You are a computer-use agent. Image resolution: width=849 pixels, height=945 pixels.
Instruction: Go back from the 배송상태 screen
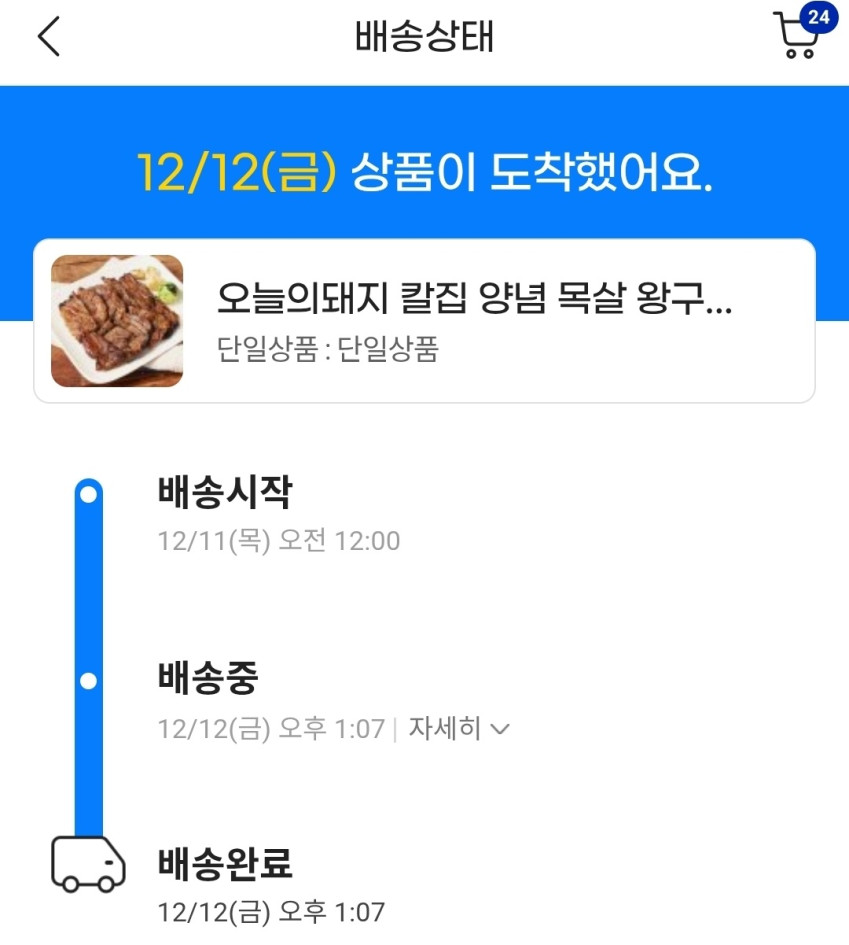point(48,37)
